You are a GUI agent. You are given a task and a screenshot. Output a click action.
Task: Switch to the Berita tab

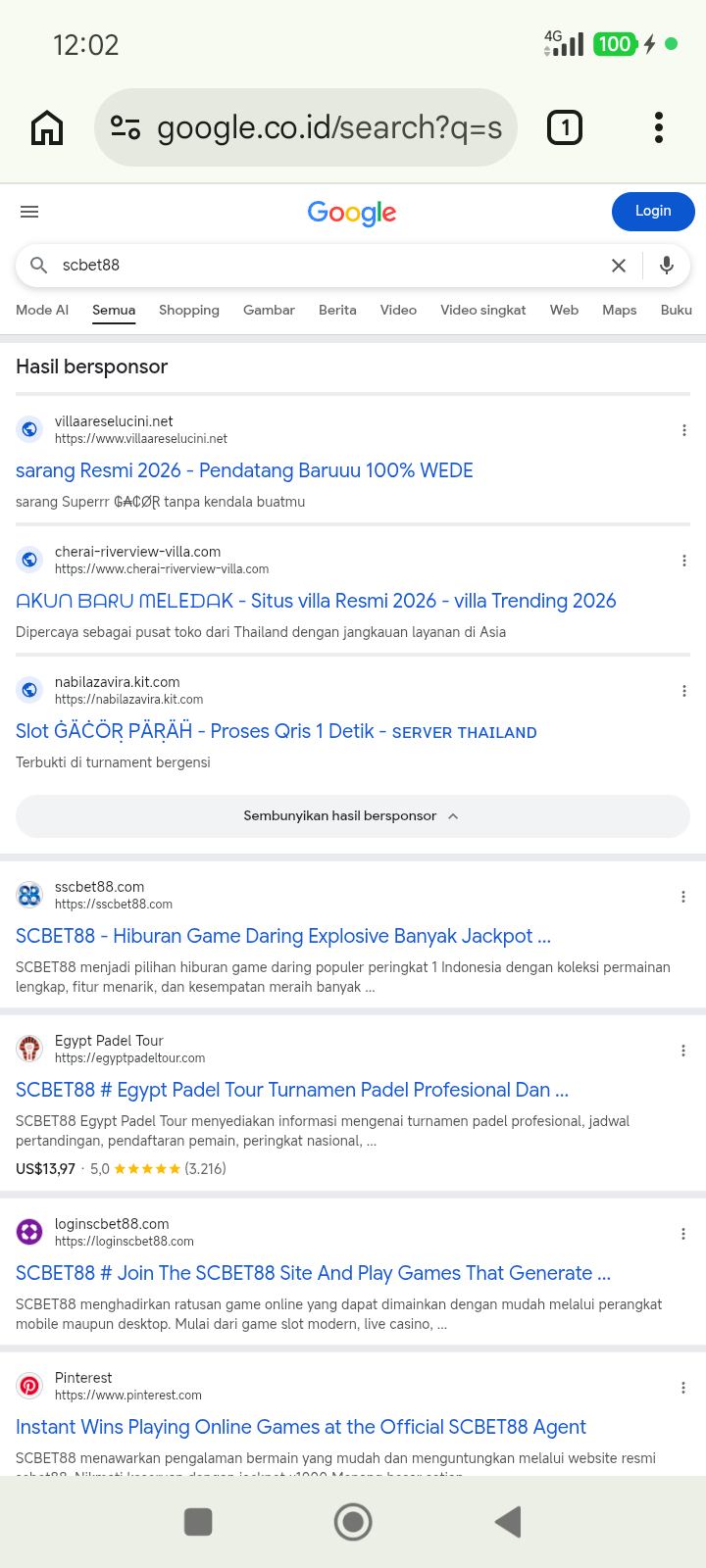point(337,310)
